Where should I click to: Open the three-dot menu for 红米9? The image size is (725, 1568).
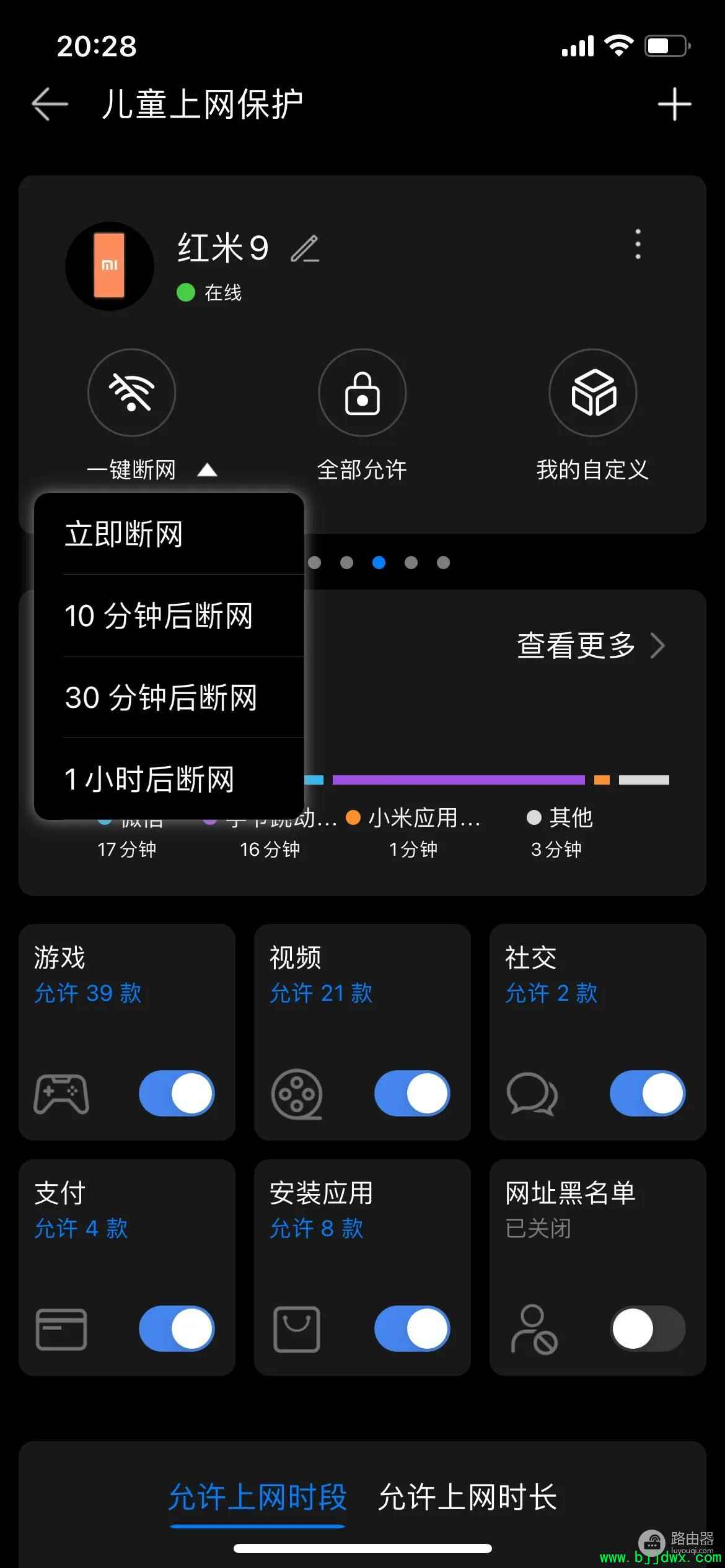pyautogui.click(x=638, y=244)
